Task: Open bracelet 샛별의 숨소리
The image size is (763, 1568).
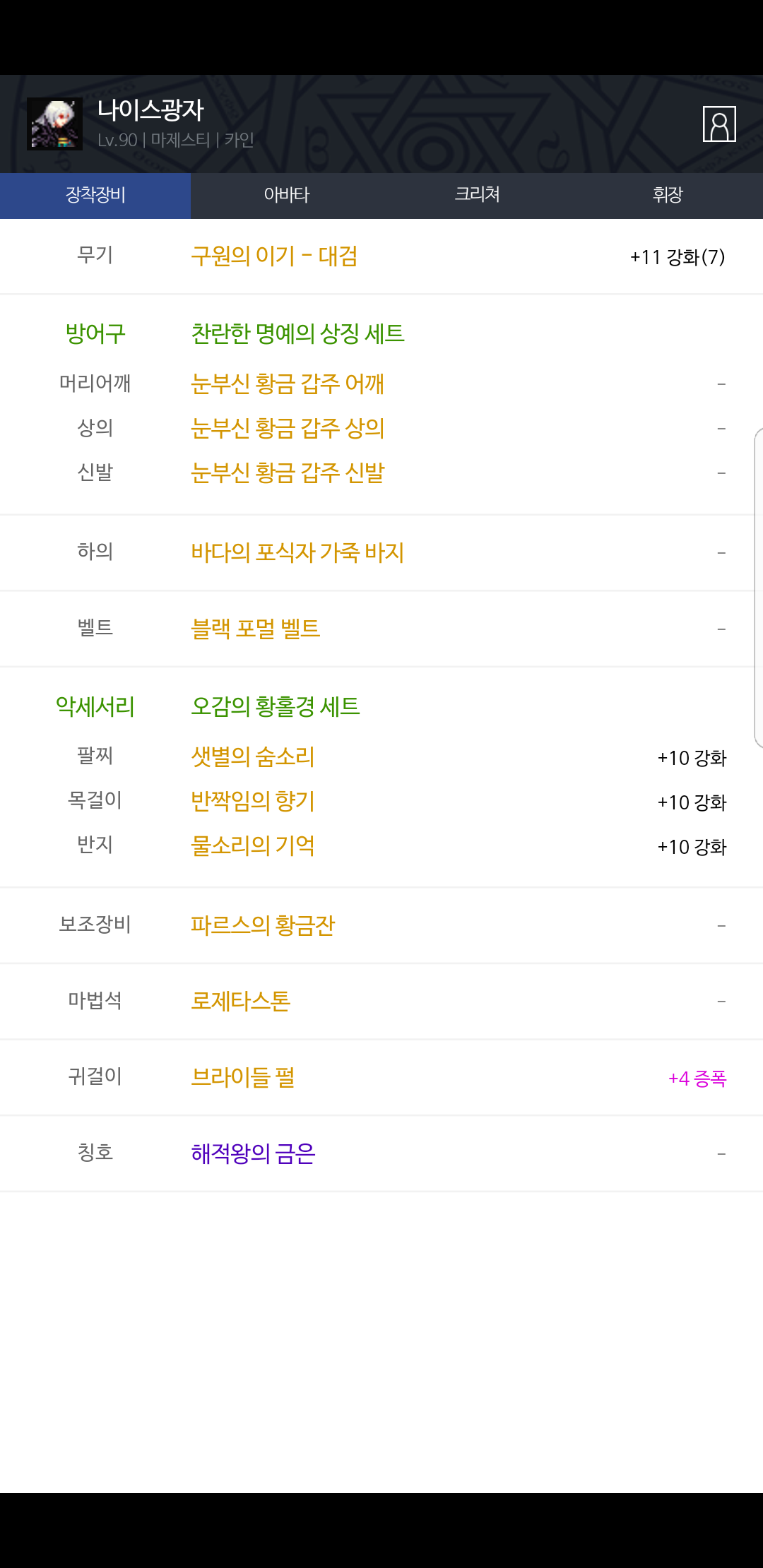Action: 253,756
